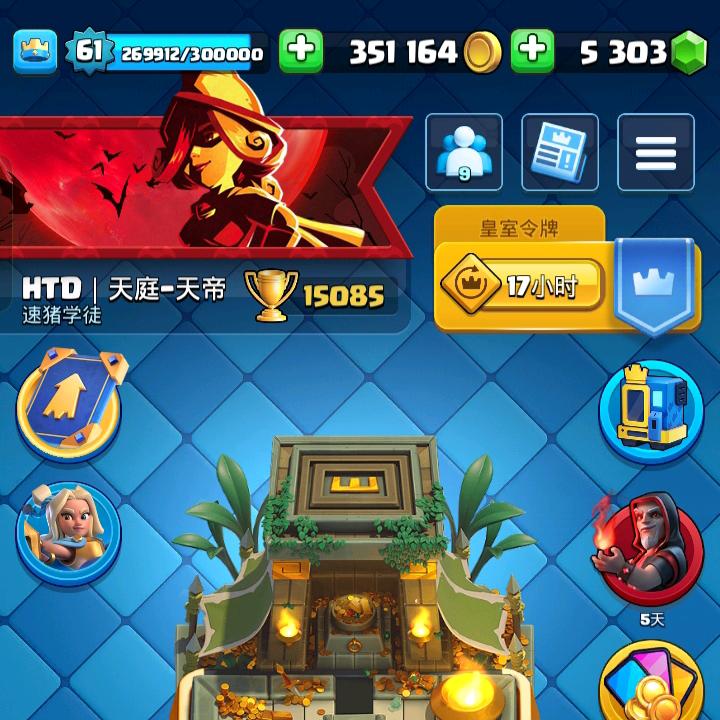Image resolution: width=720 pixels, height=720 pixels.
Task: View the level 61 experience bar
Action: 165,51
